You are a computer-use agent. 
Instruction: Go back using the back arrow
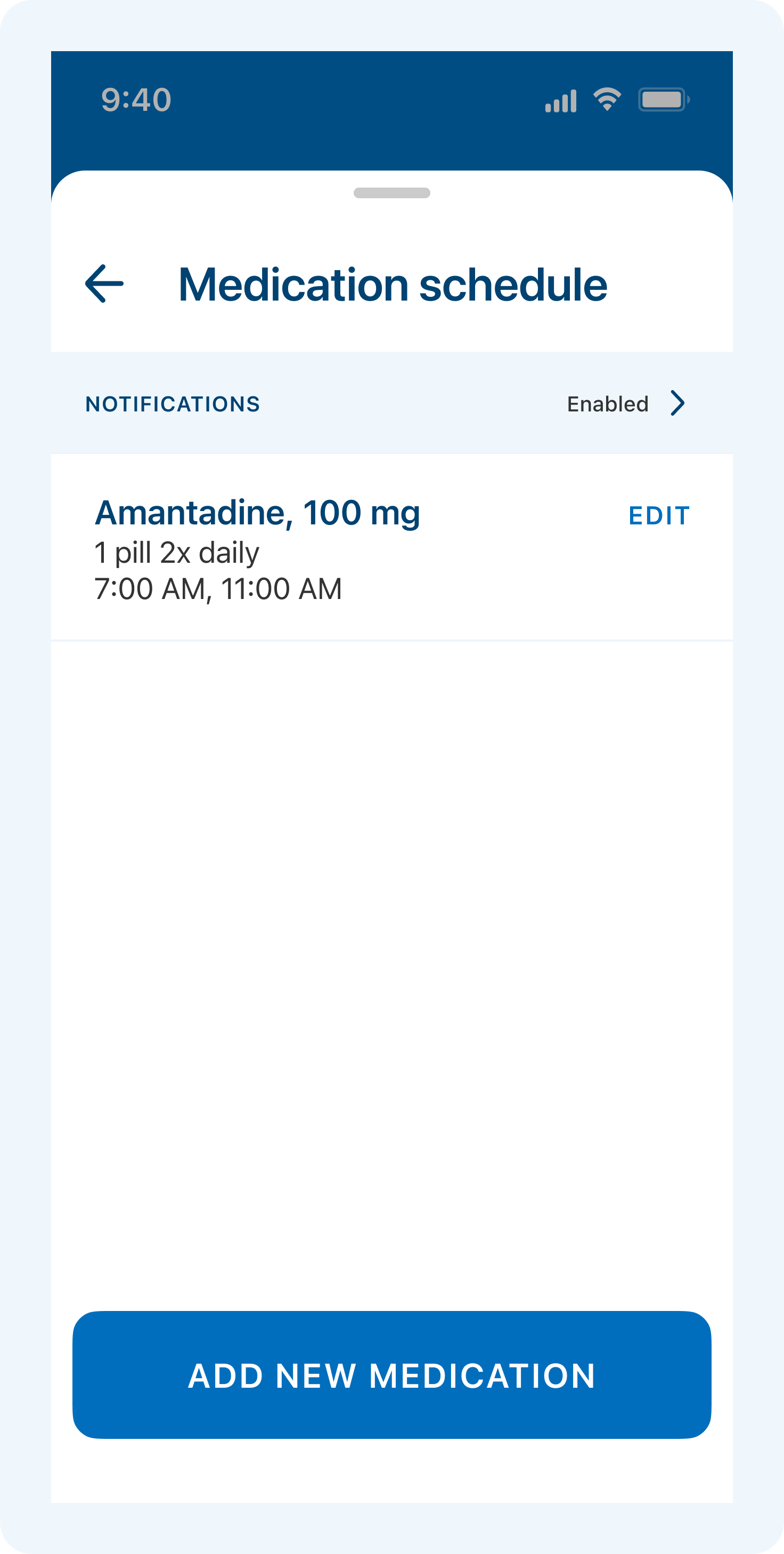(x=104, y=284)
